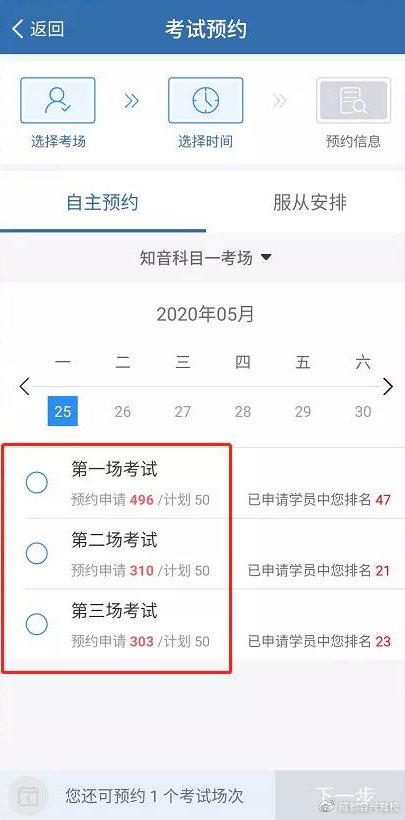Pick date 29 in the calendar

303,412
